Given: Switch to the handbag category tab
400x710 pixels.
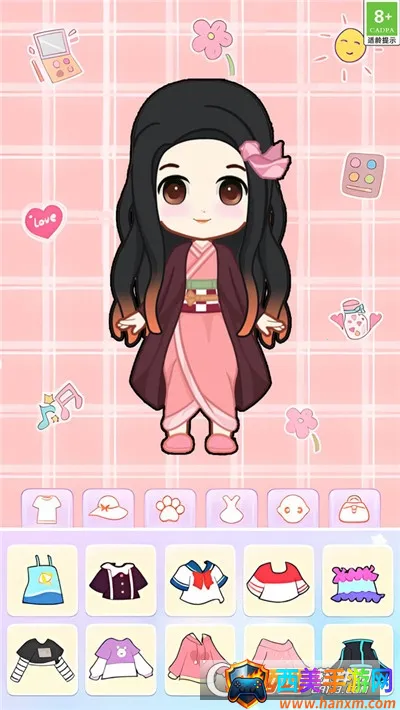Looking at the screenshot, I should (354, 508).
